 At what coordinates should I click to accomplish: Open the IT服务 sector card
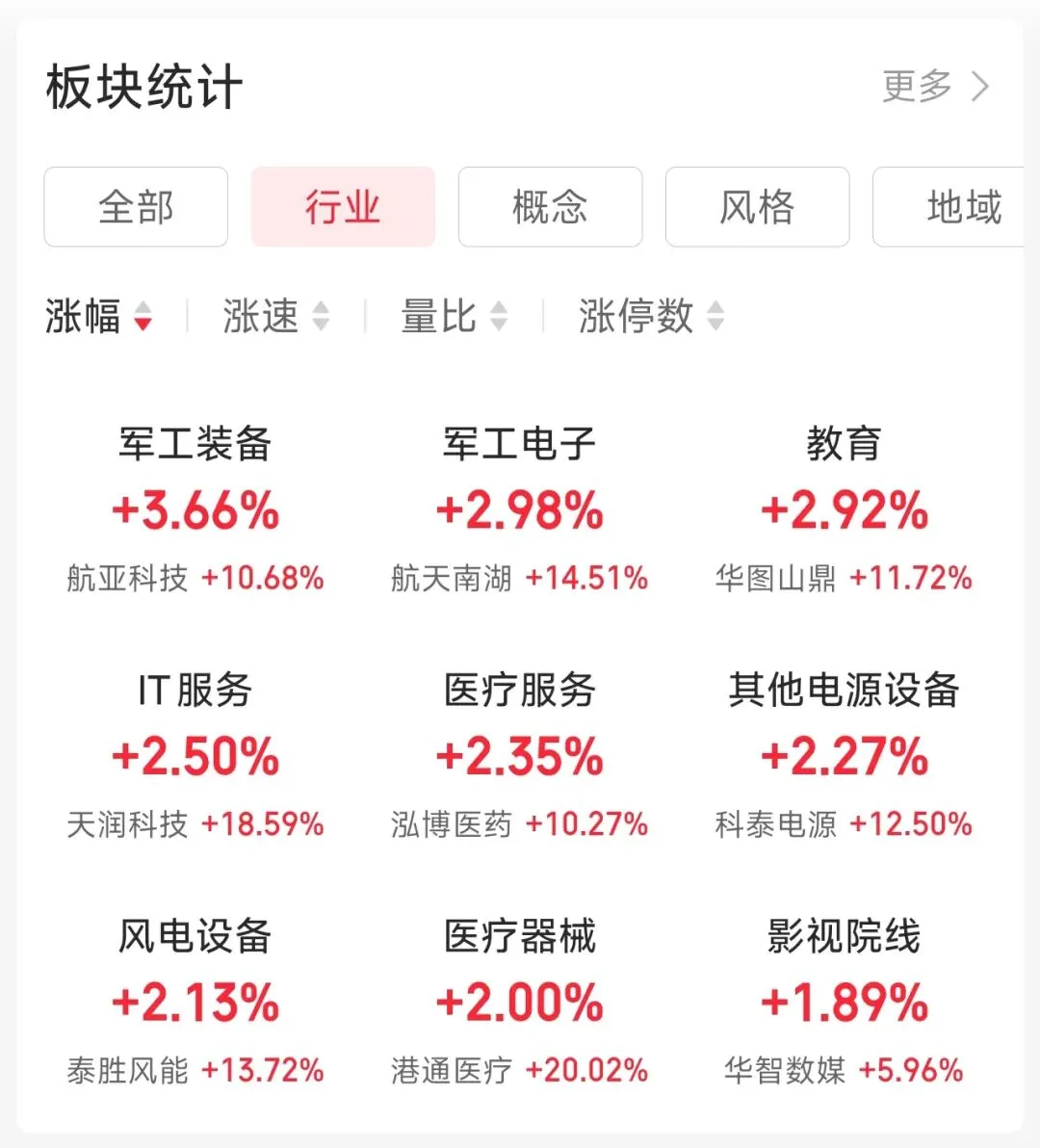[x=195, y=756]
